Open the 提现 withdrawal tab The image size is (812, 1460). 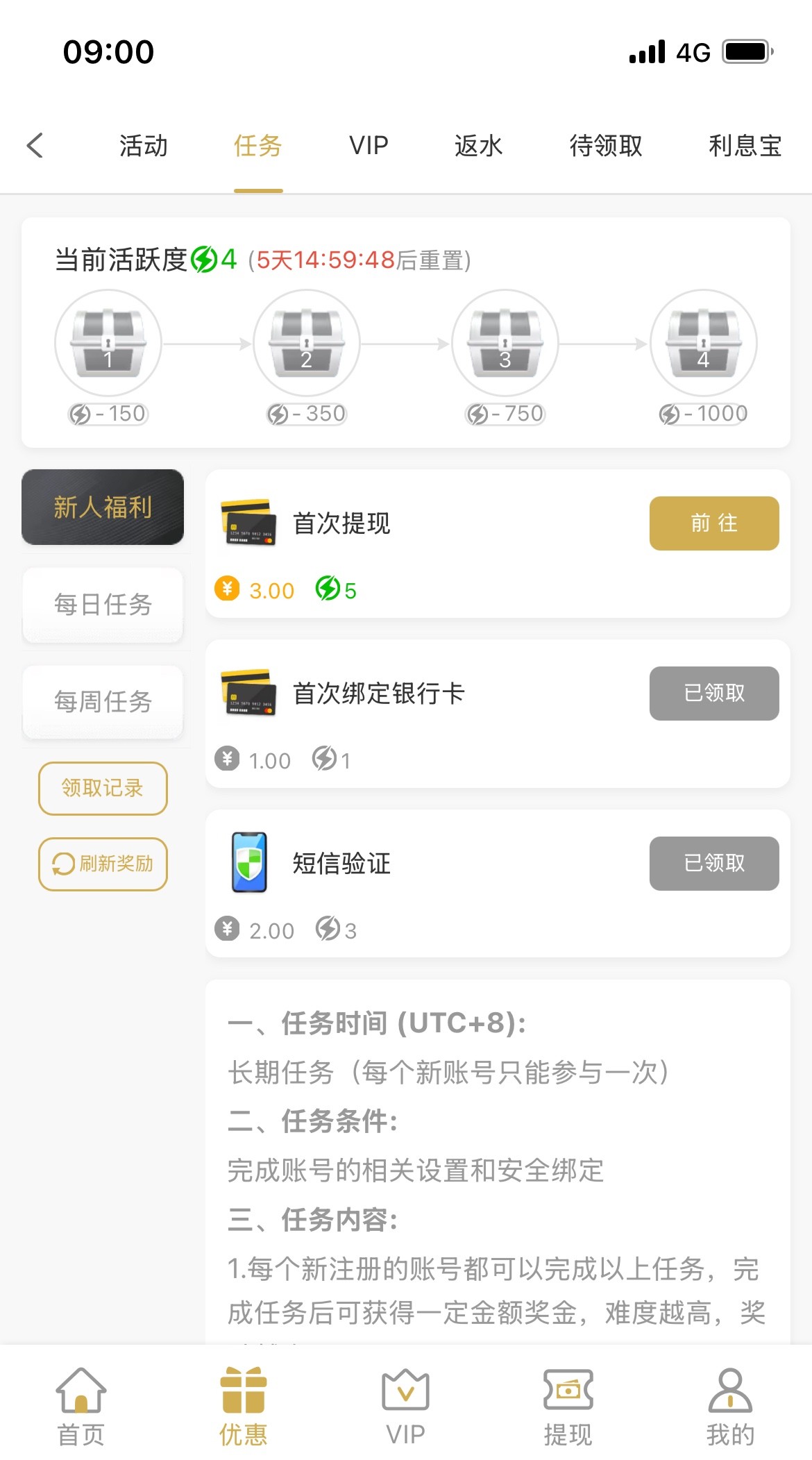coord(568,1406)
